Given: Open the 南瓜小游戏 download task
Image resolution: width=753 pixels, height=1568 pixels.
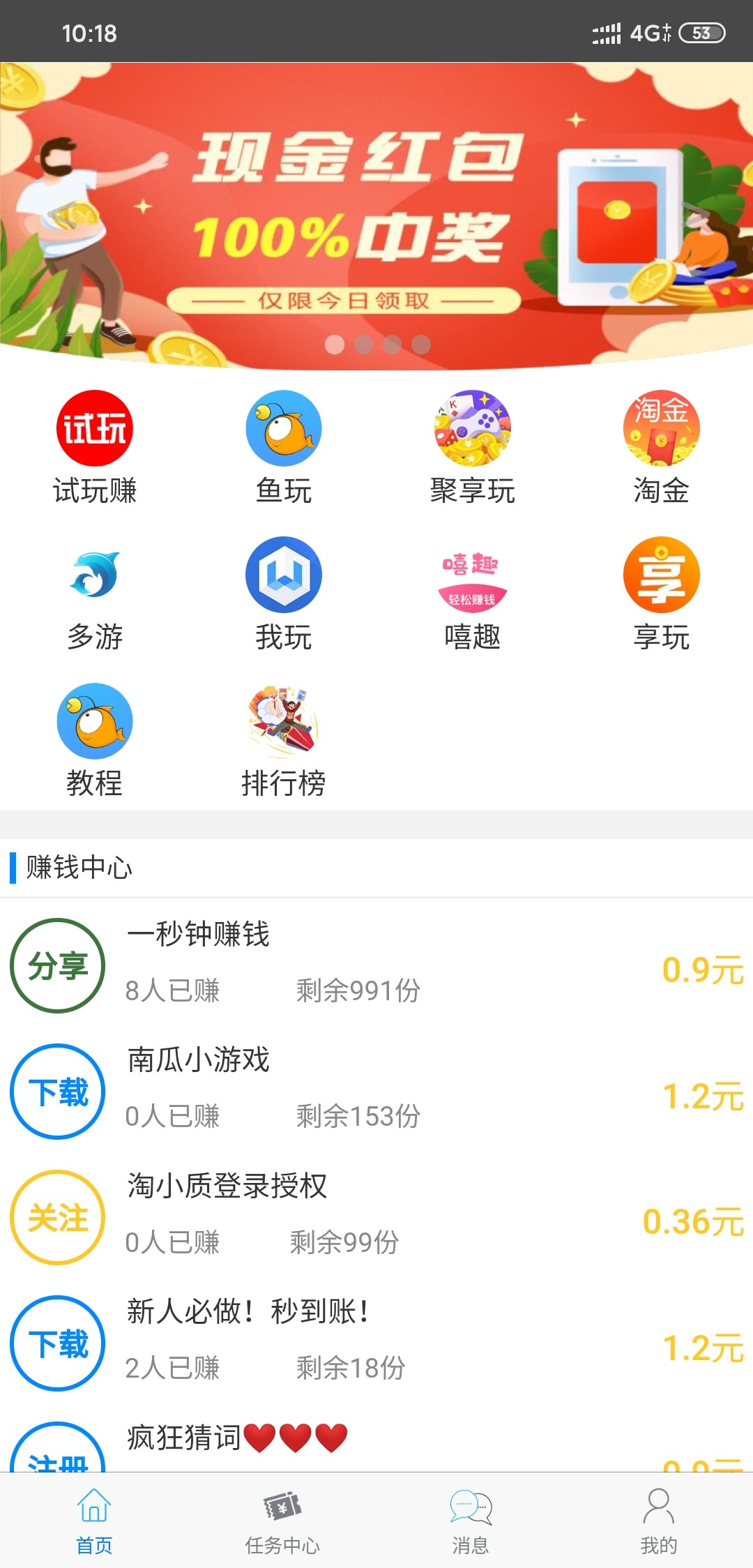Looking at the screenshot, I should click(376, 1091).
